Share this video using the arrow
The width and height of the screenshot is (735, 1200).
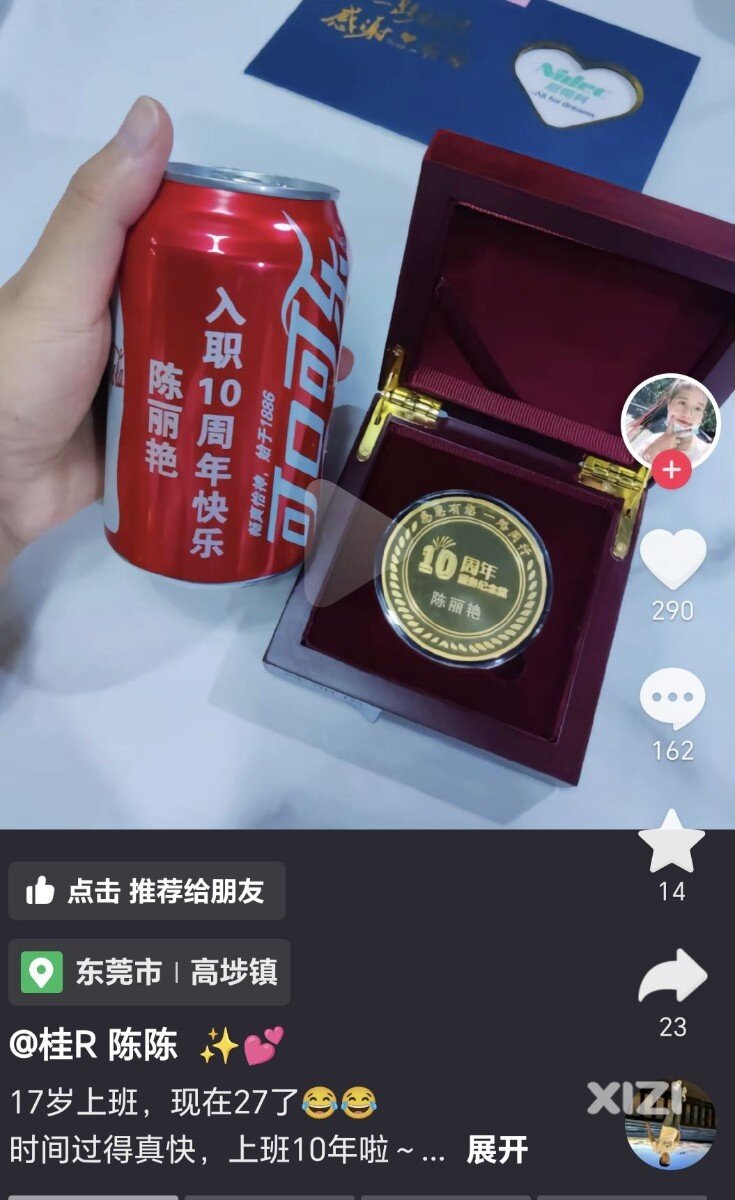pyautogui.click(x=672, y=977)
